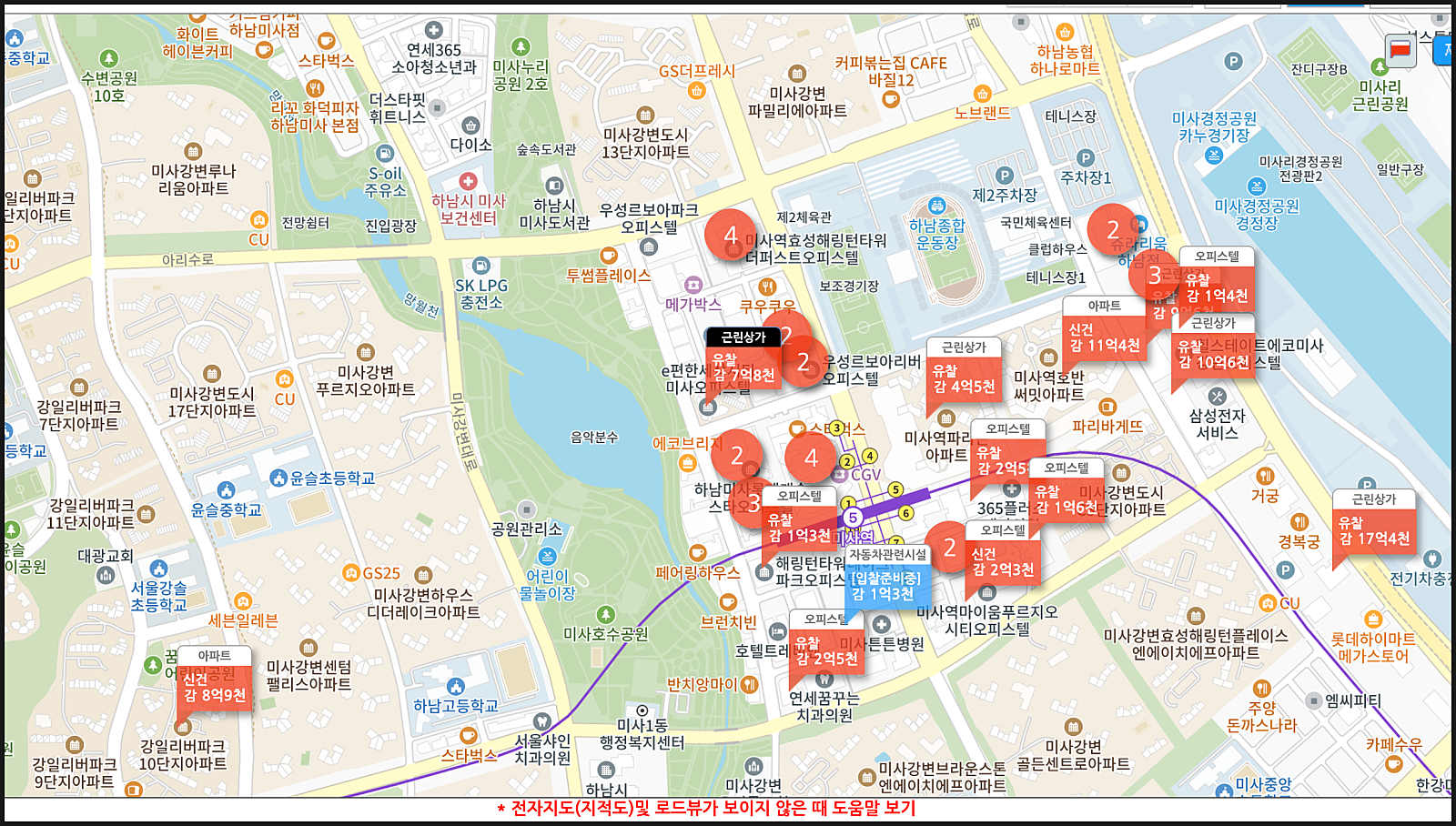Tap the red flag map-layer icon
The image size is (1456, 826).
pos(1400,50)
